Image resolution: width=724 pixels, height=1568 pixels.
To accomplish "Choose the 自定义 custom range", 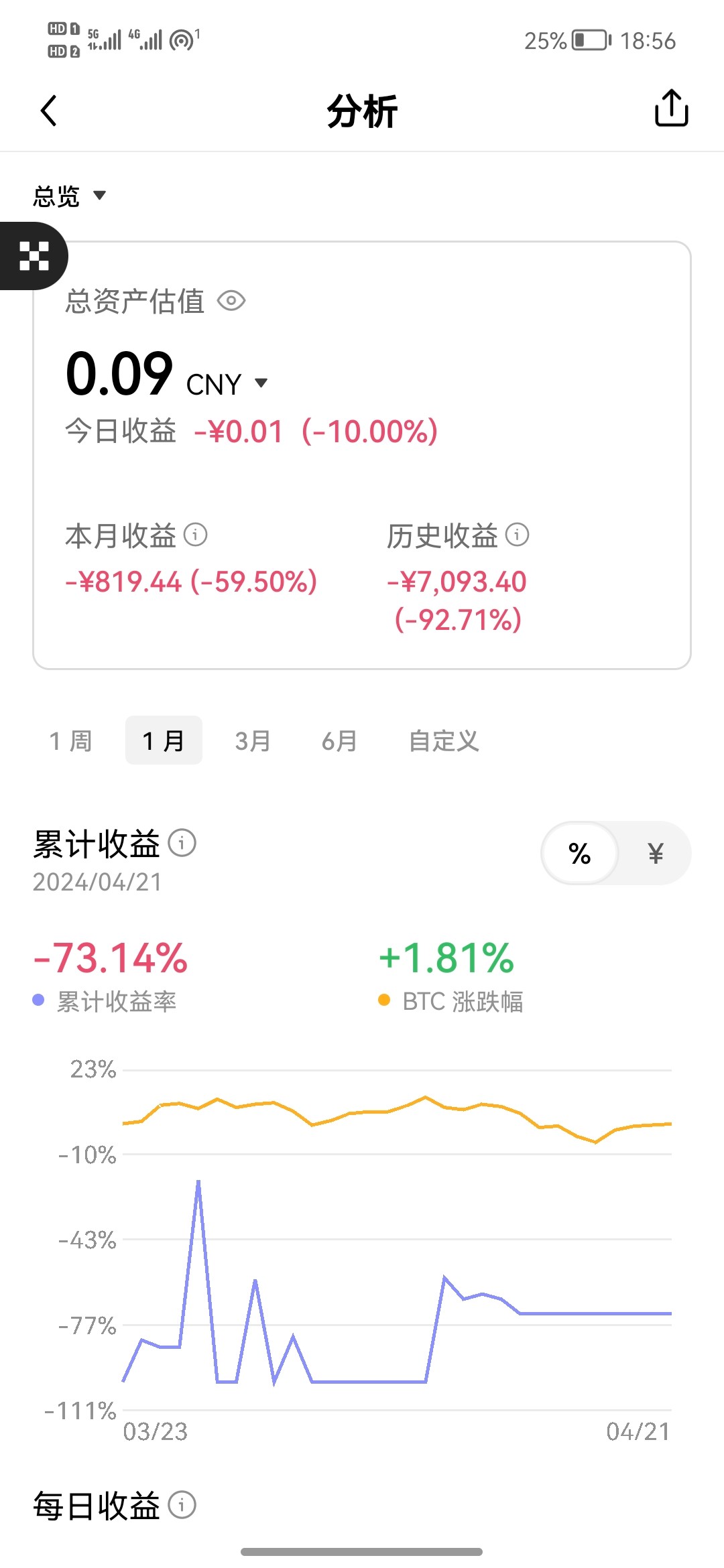I will pos(444,740).
